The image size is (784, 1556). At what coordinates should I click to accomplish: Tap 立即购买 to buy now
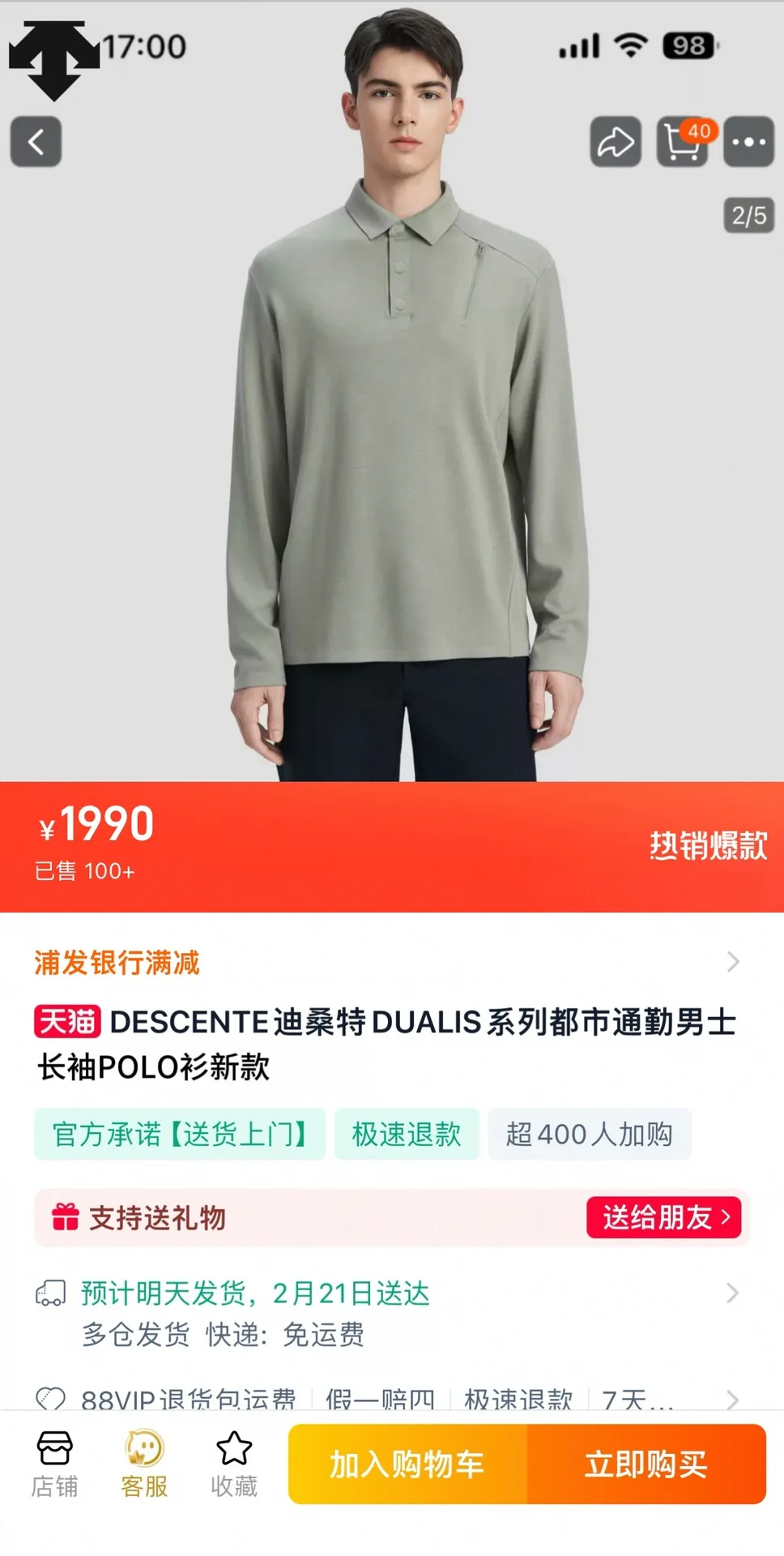pos(646,1464)
